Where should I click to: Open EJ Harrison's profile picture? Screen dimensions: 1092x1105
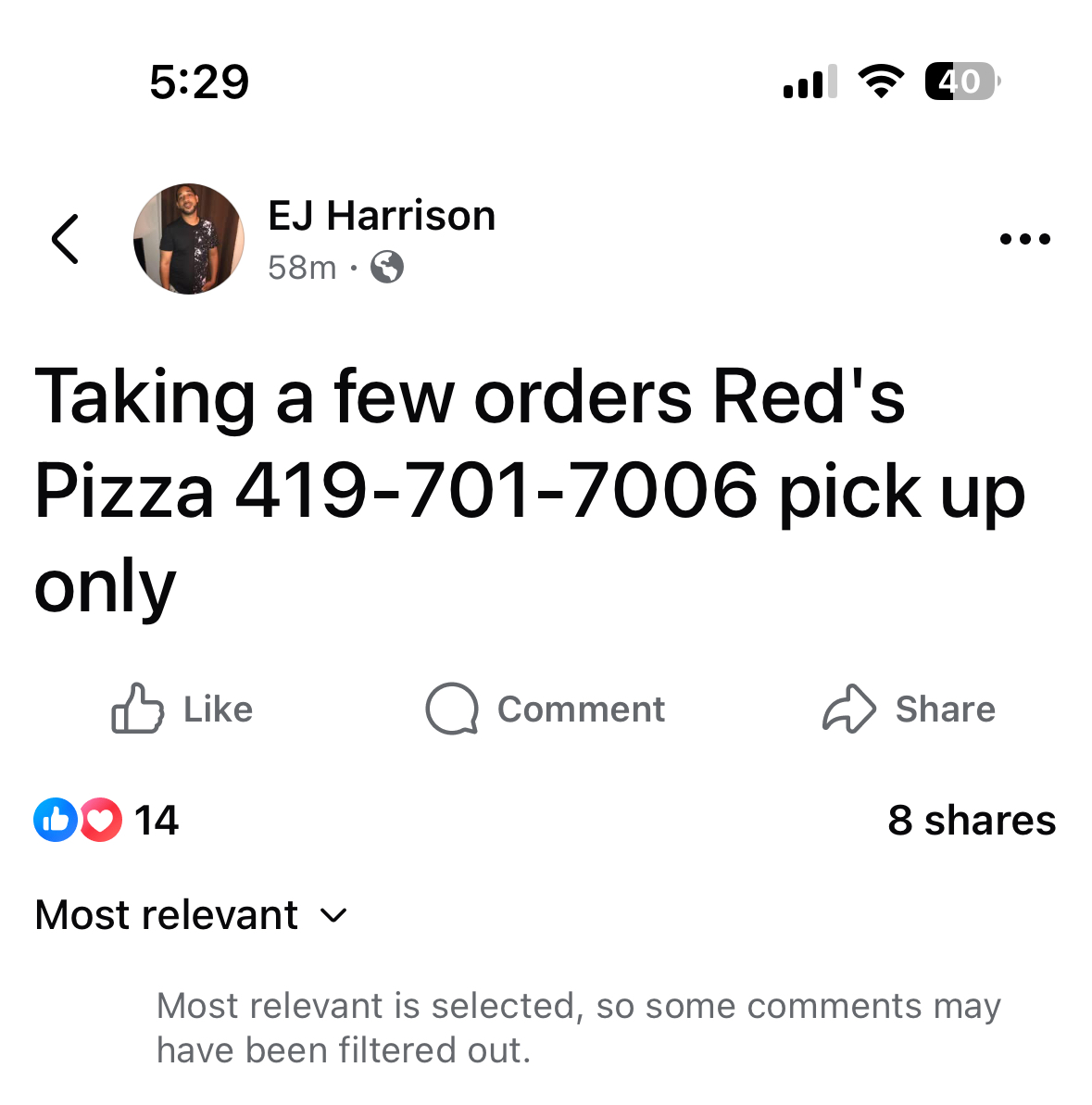click(189, 239)
